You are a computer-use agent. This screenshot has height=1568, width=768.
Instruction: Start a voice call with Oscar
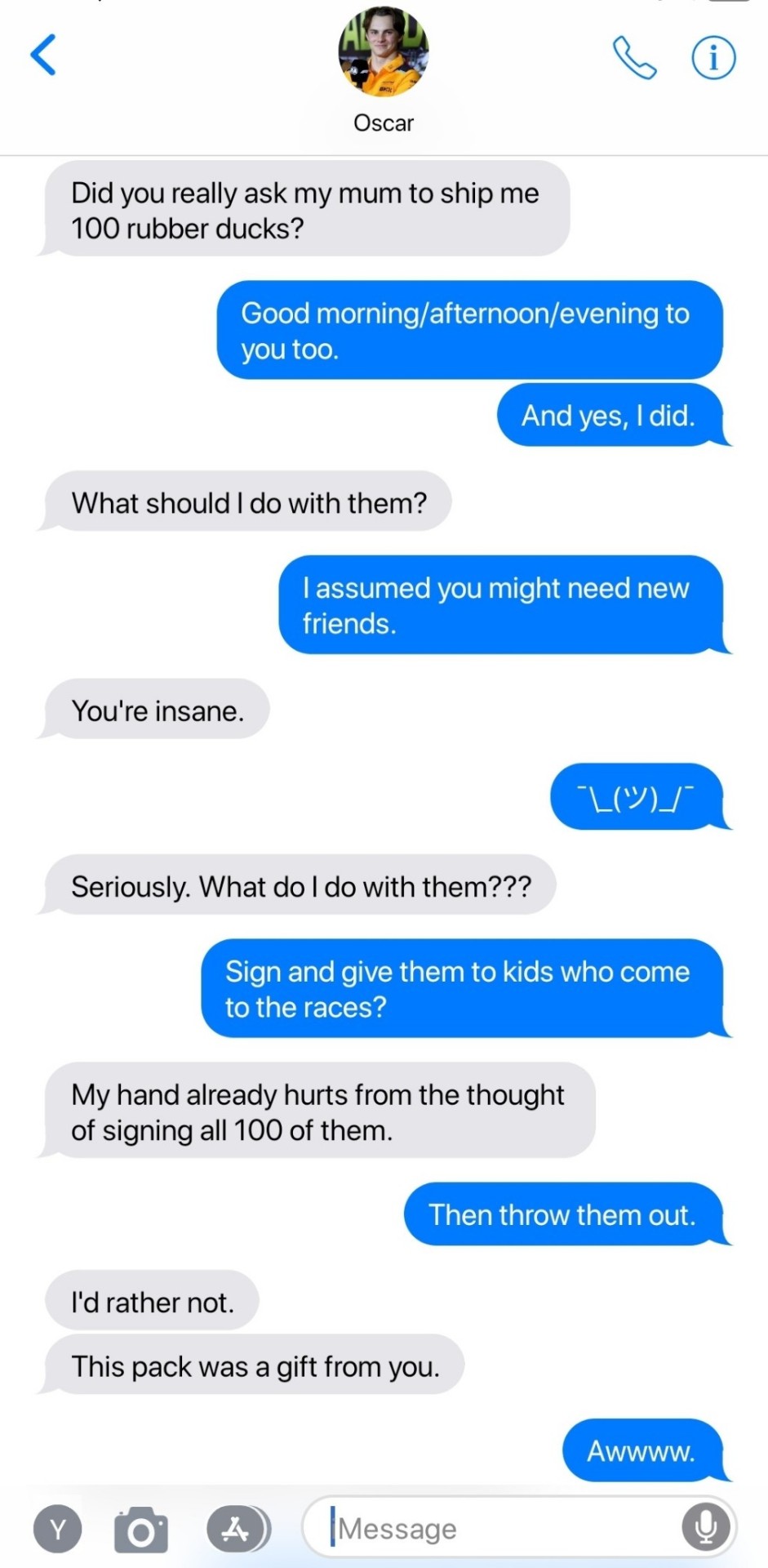click(634, 57)
